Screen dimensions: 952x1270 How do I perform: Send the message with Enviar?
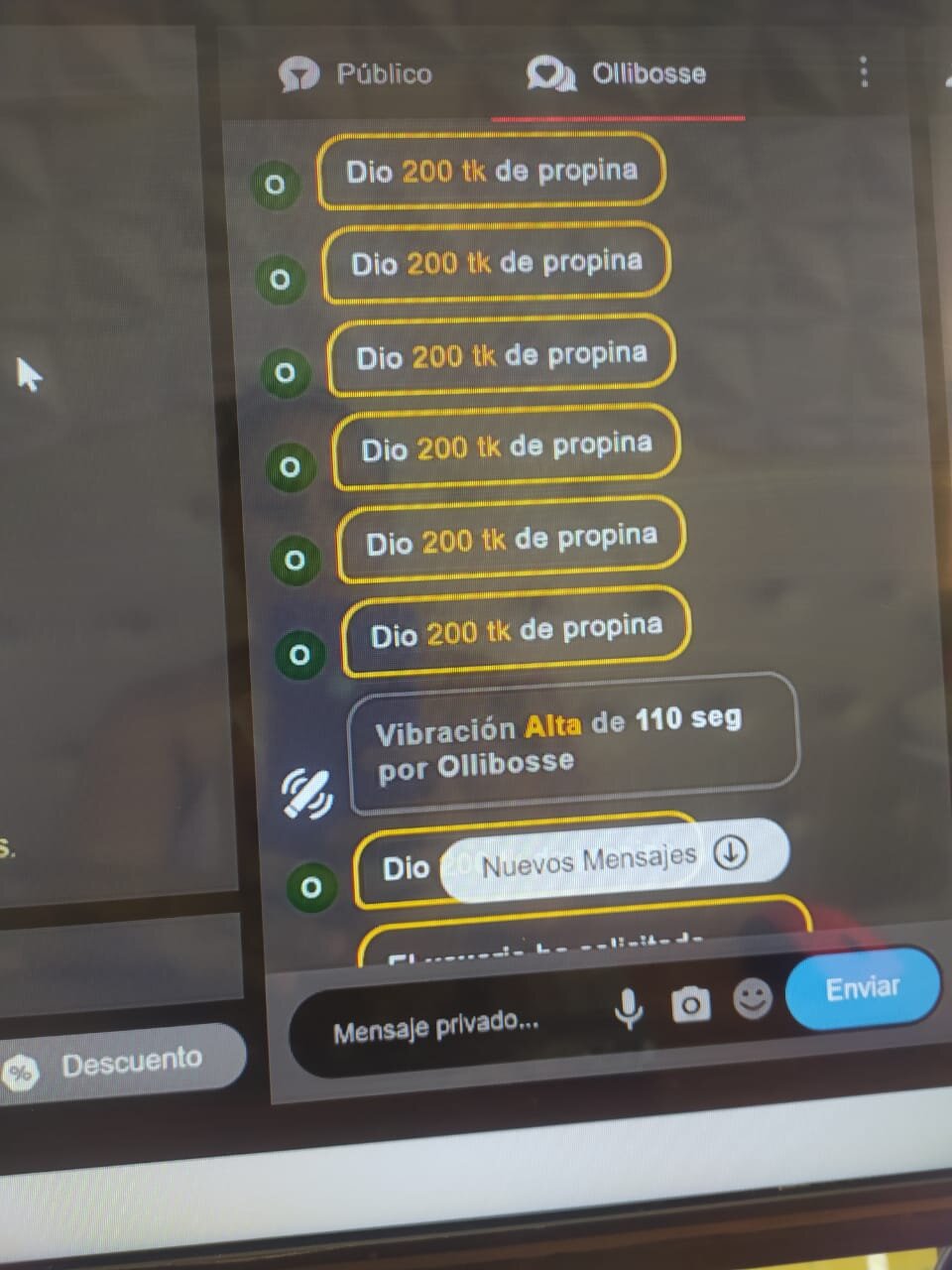click(x=862, y=988)
